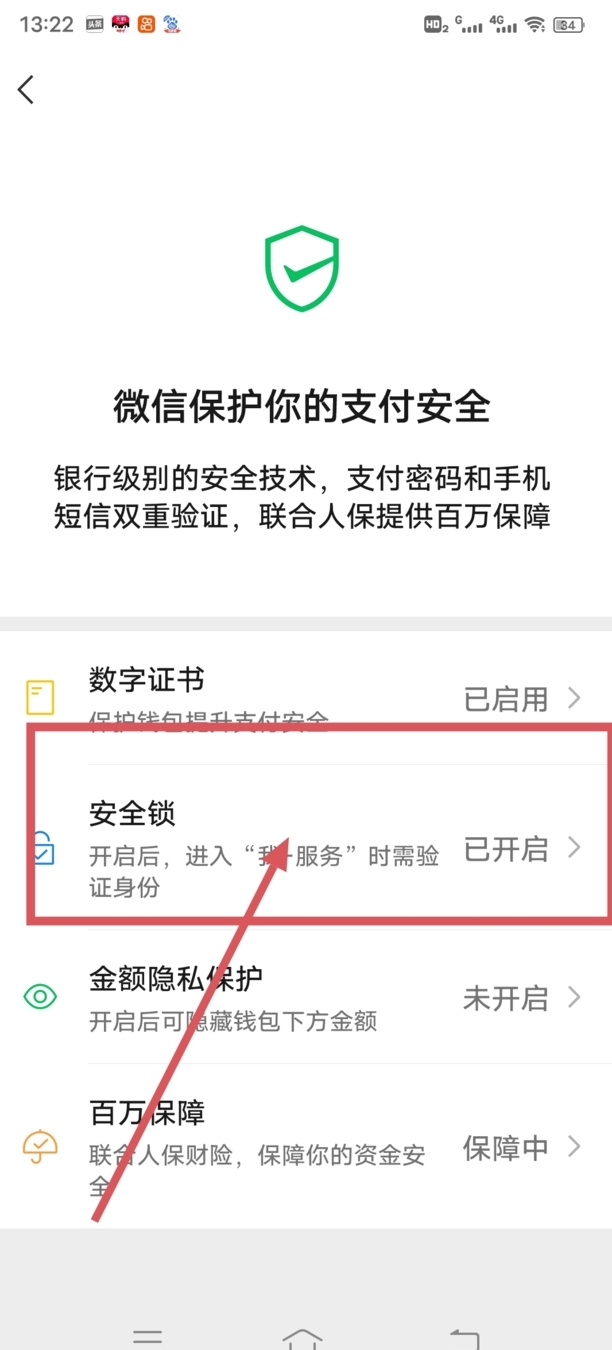Screen dimensions: 612x1350
Task: Go back using the top-left arrow
Action: click(27, 89)
